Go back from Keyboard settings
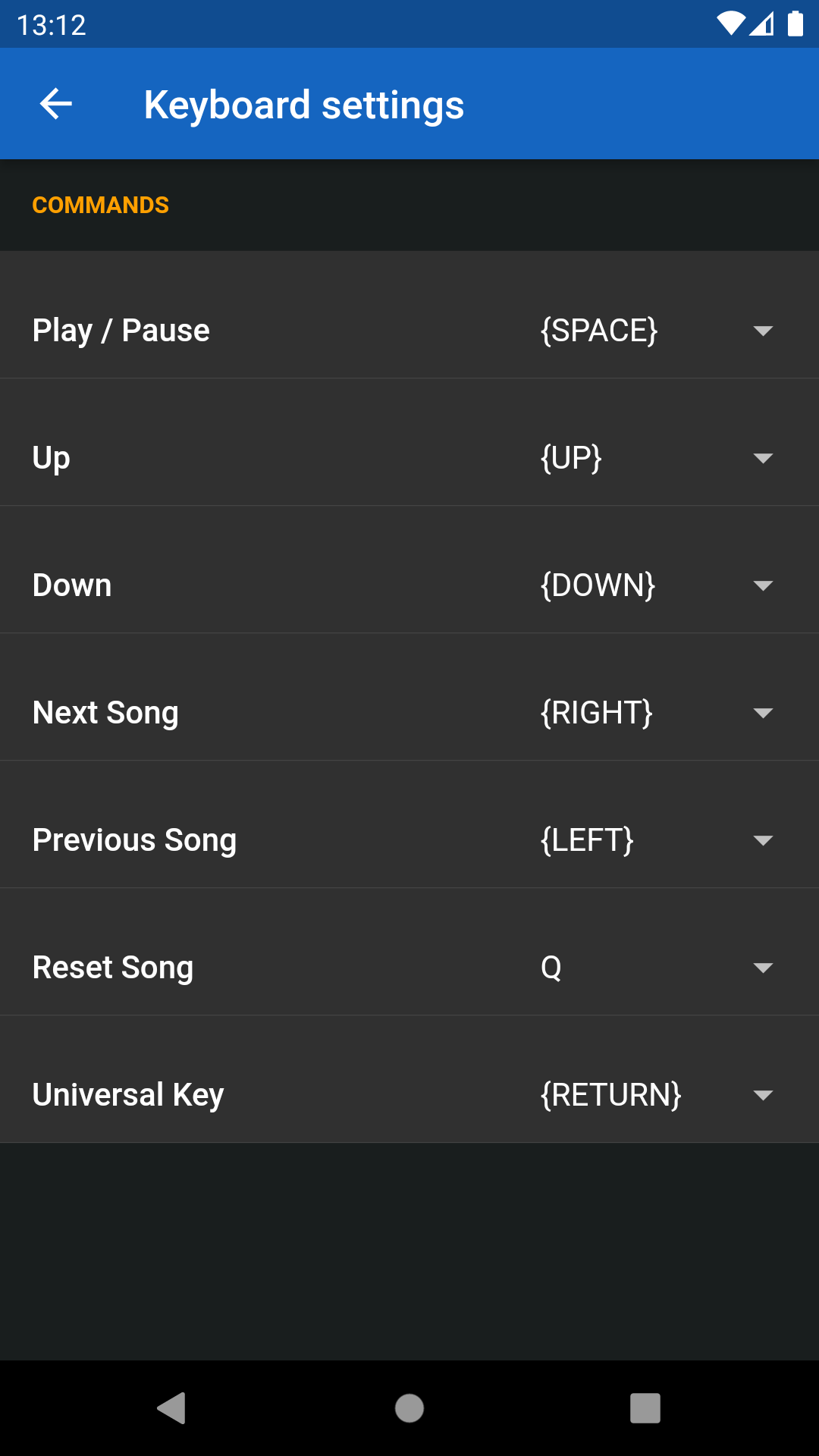Viewport: 819px width, 1456px height. click(x=55, y=104)
